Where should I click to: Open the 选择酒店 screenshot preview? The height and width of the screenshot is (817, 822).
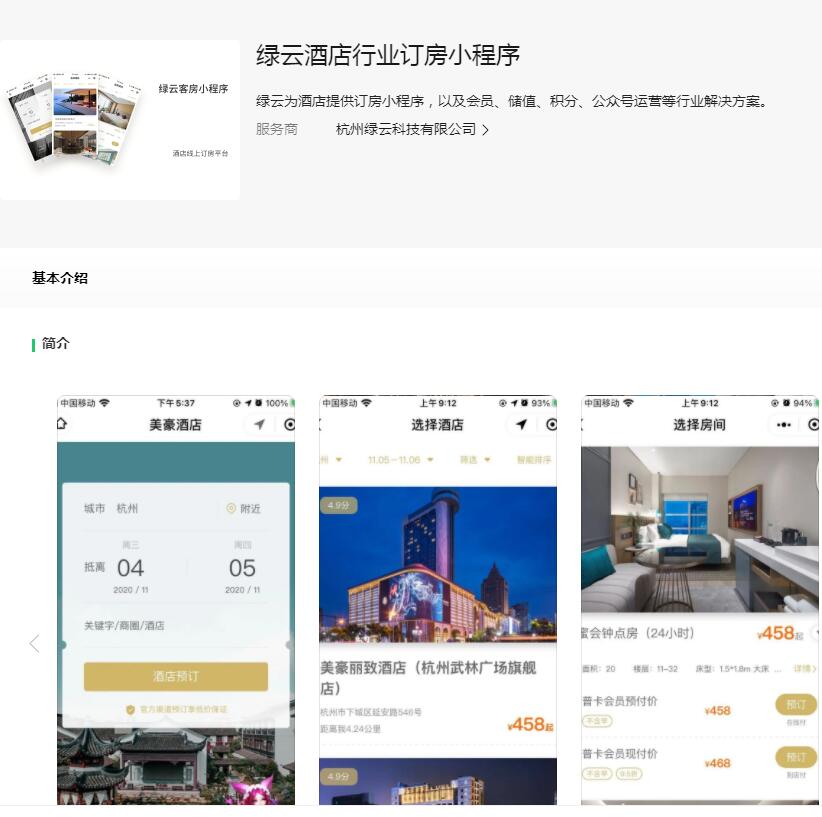click(438, 600)
